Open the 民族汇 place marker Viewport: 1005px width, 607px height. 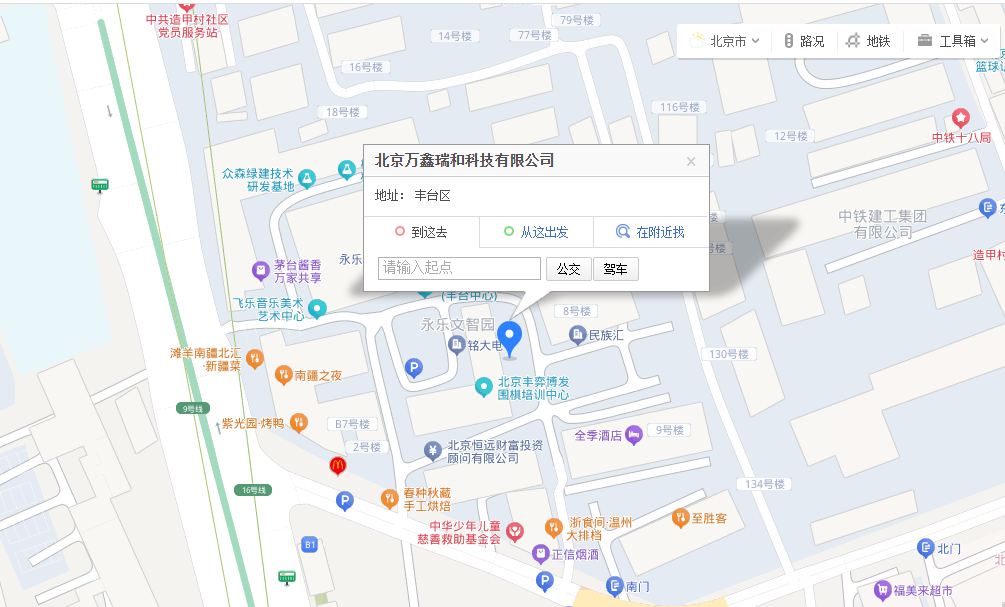(577, 335)
